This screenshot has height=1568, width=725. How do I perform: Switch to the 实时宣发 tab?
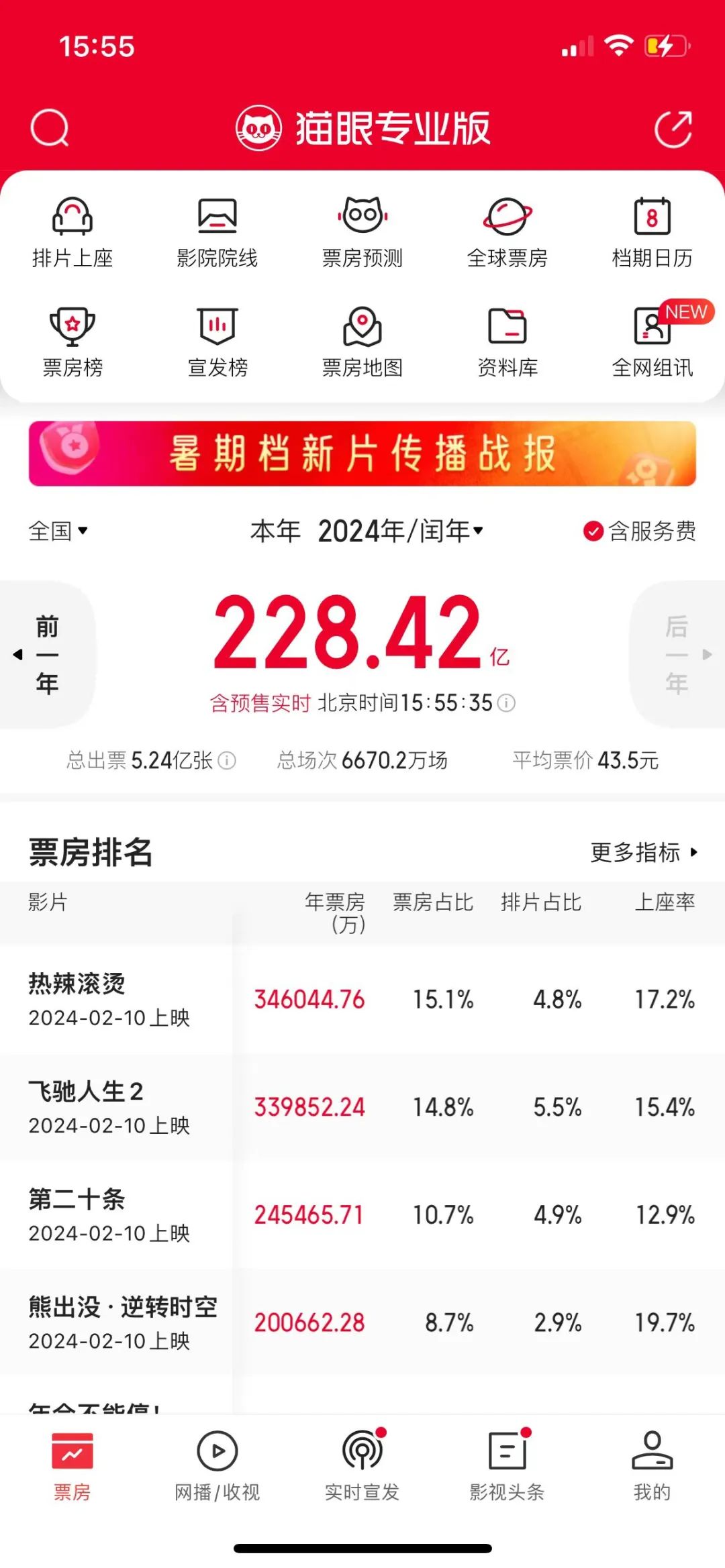(x=362, y=1467)
